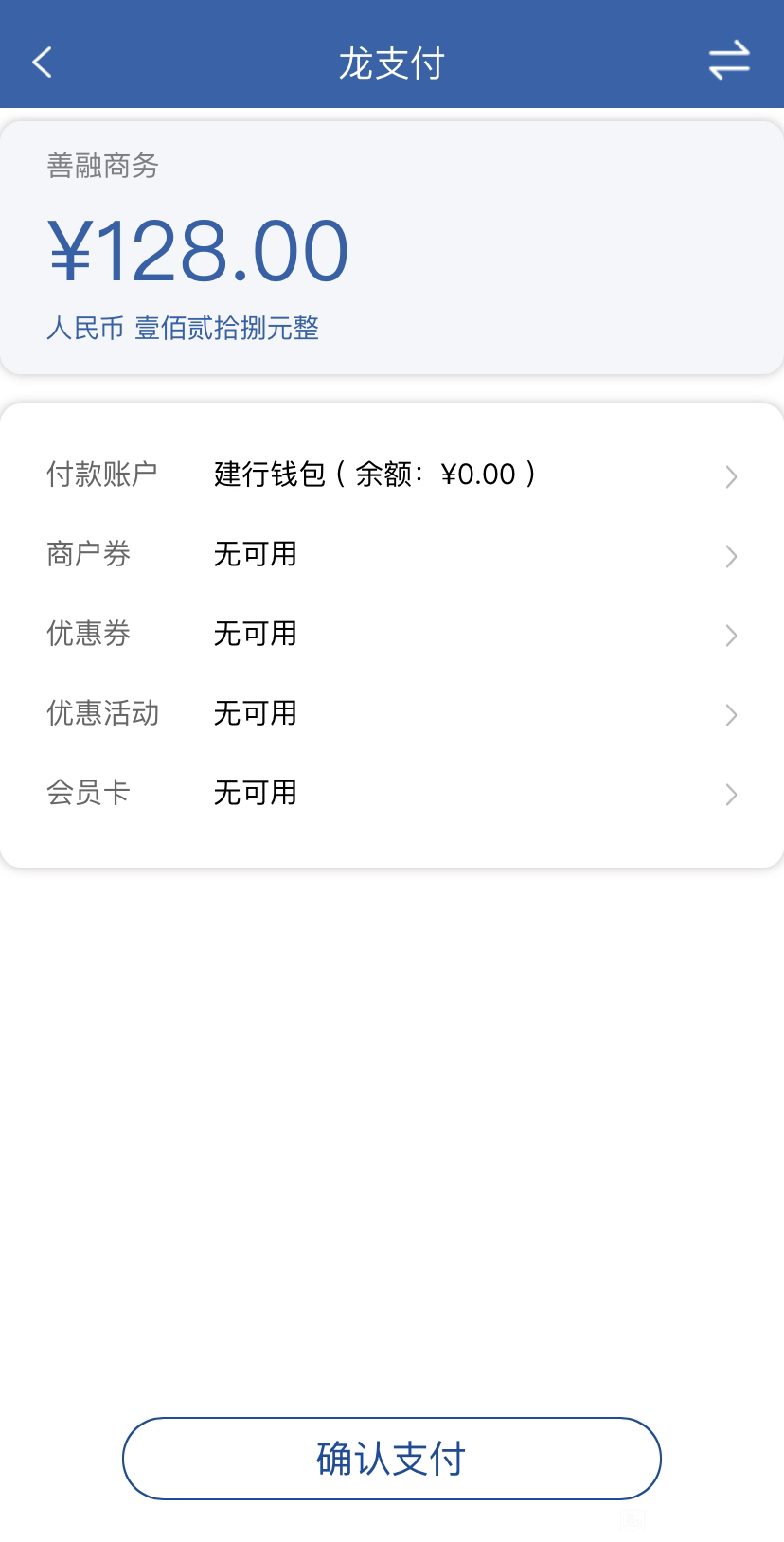
Task: Go back using the header arrow
Action: [42, 63]
